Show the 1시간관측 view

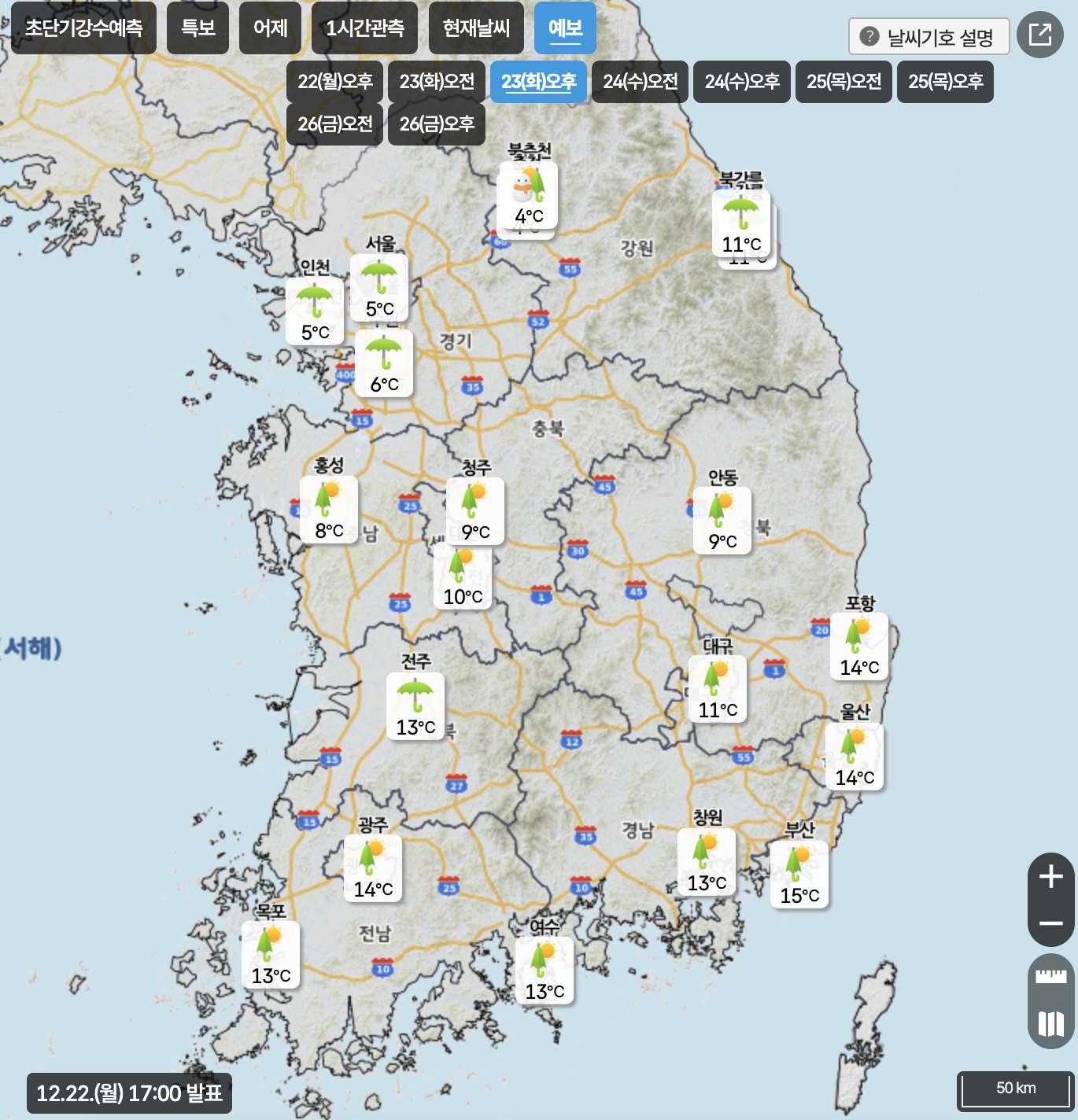(365, 28)
